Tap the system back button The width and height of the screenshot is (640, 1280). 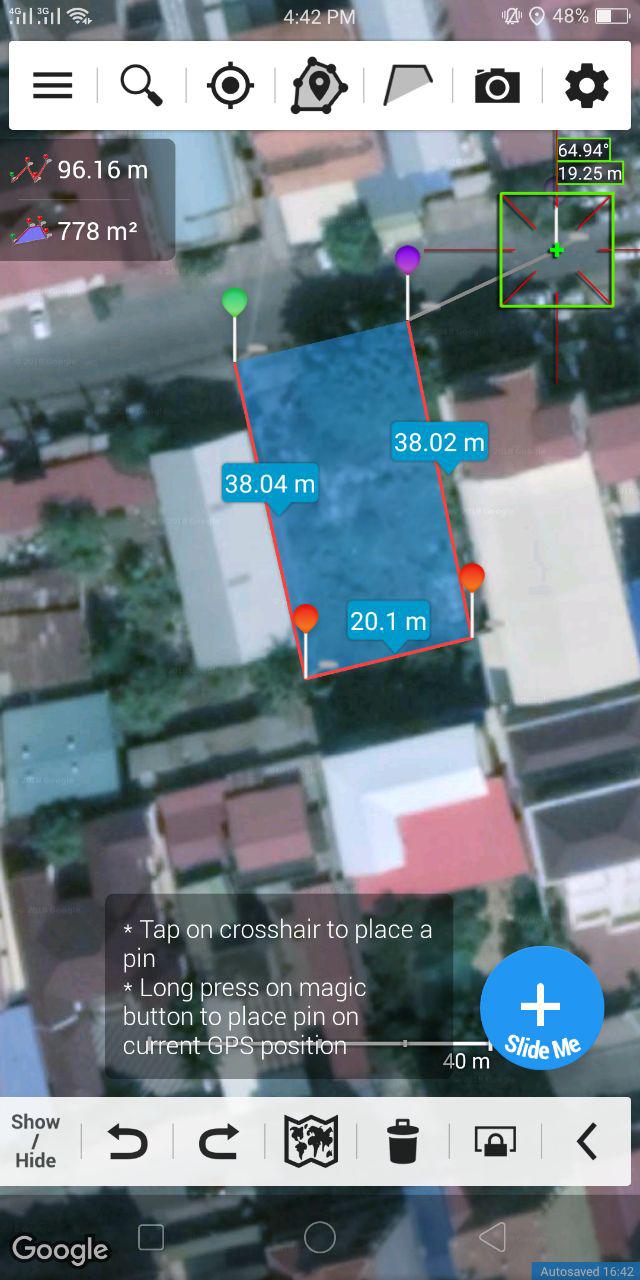[492, 1237]
